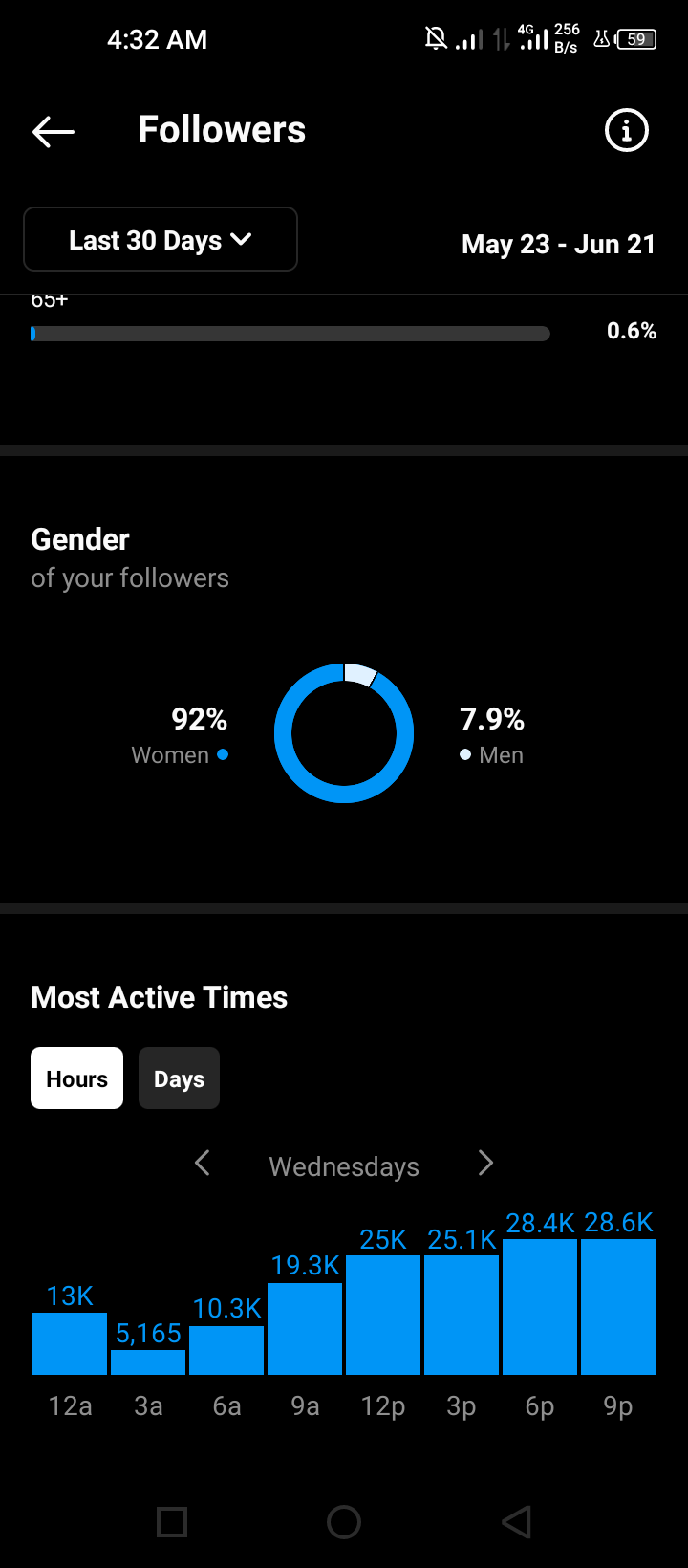Switch to the Days tab
688x1568 pixels.
pos(179,1078)
